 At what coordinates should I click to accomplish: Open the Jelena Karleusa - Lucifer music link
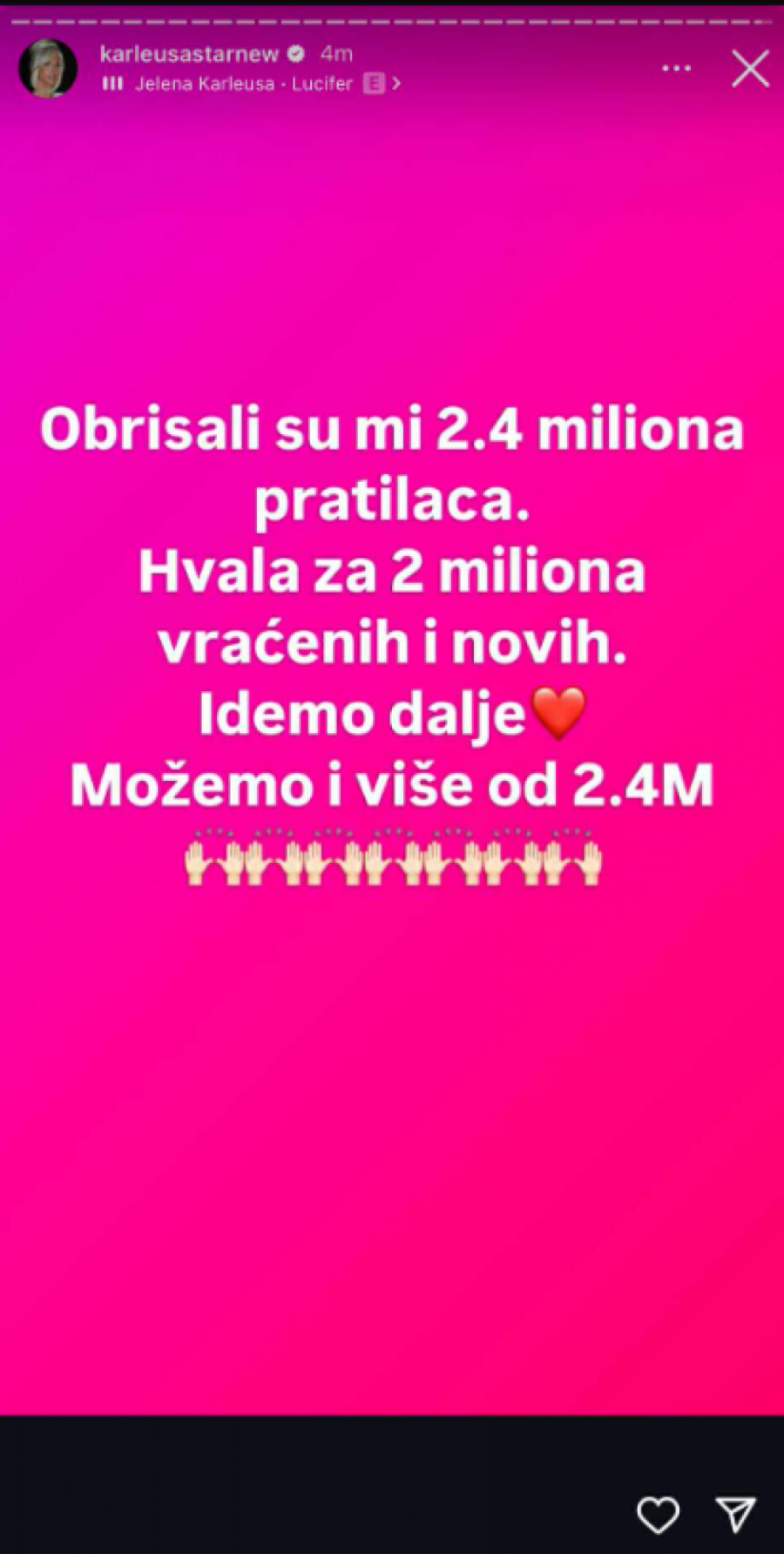coord(244,85)
